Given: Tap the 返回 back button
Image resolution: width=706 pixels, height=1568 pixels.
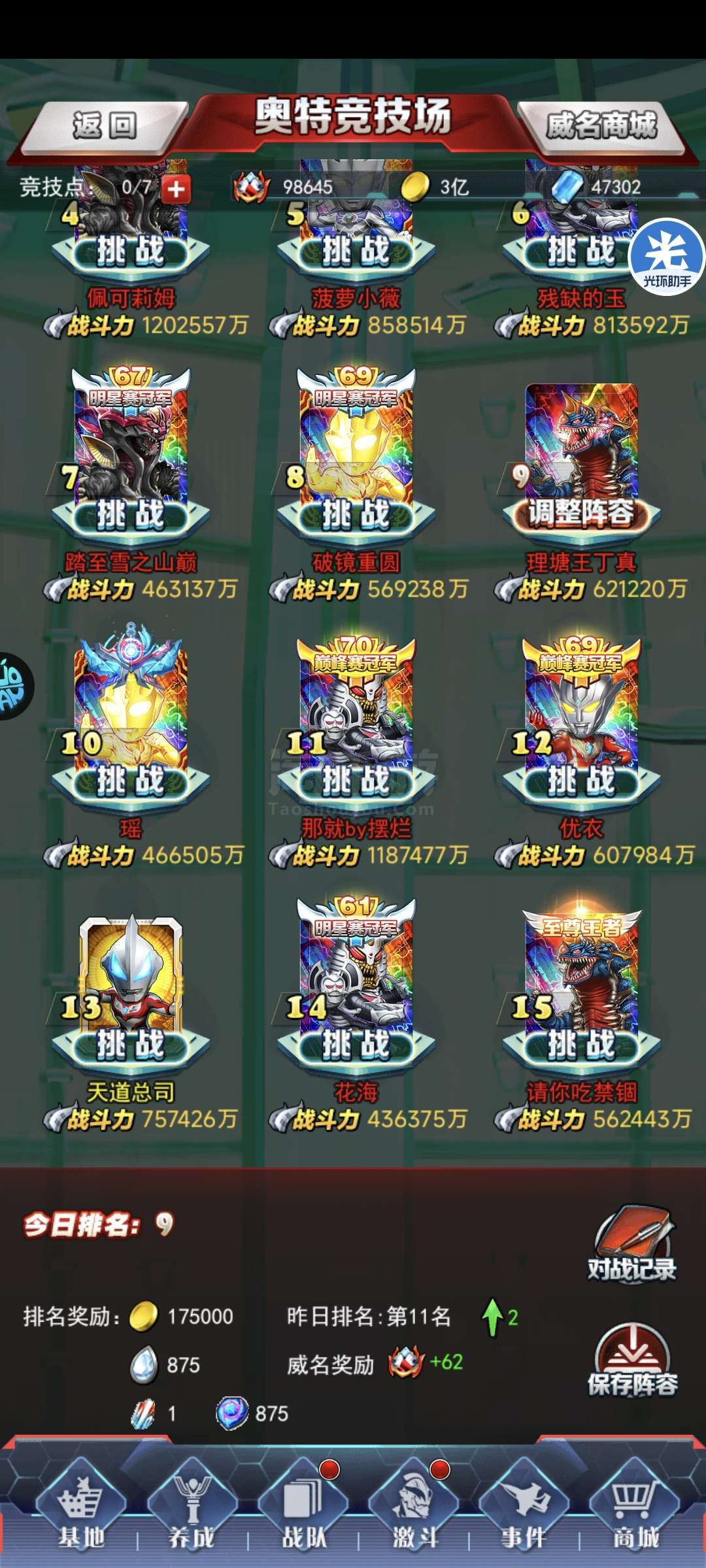Looking at the screenshot, I should (x=105, y=125).
